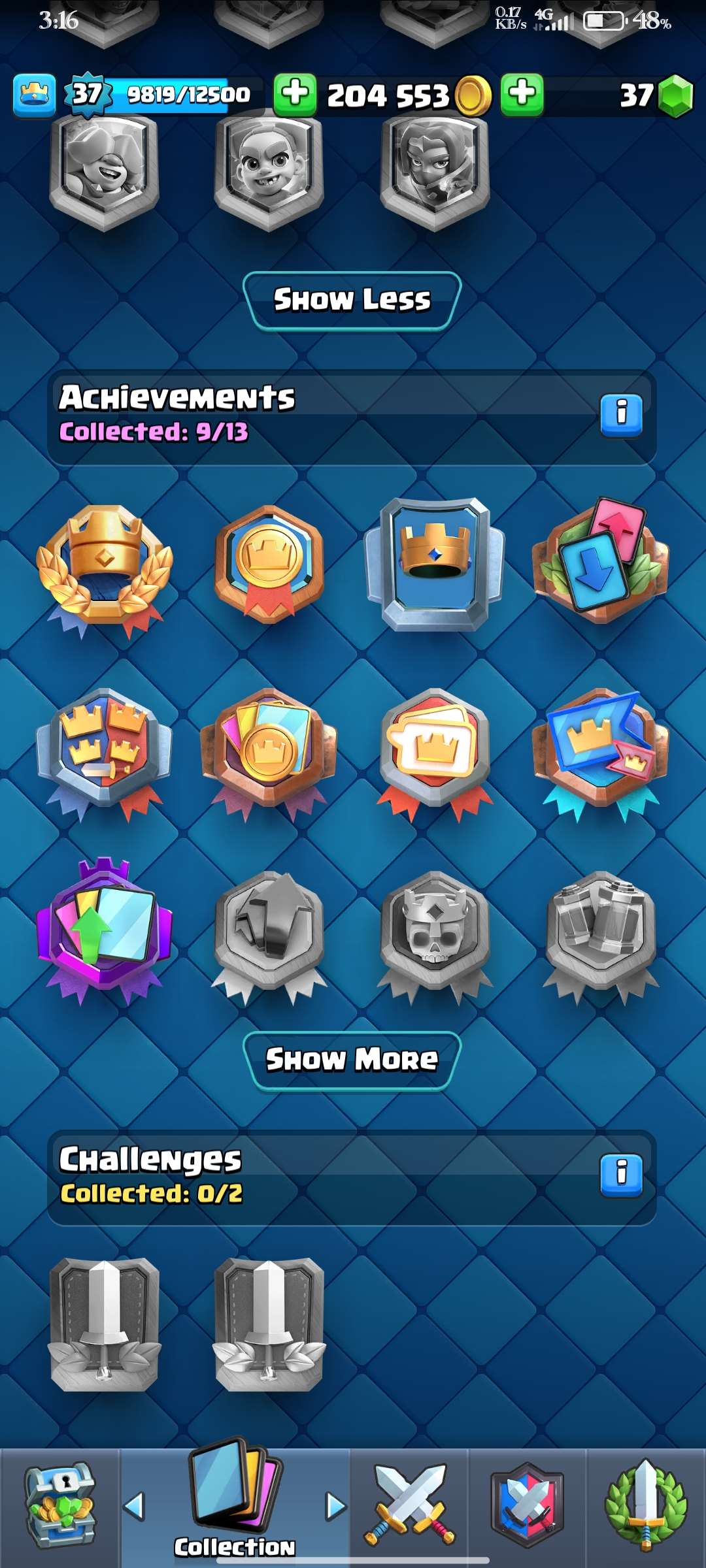Add more gems with the plus button

pos(522,95)
